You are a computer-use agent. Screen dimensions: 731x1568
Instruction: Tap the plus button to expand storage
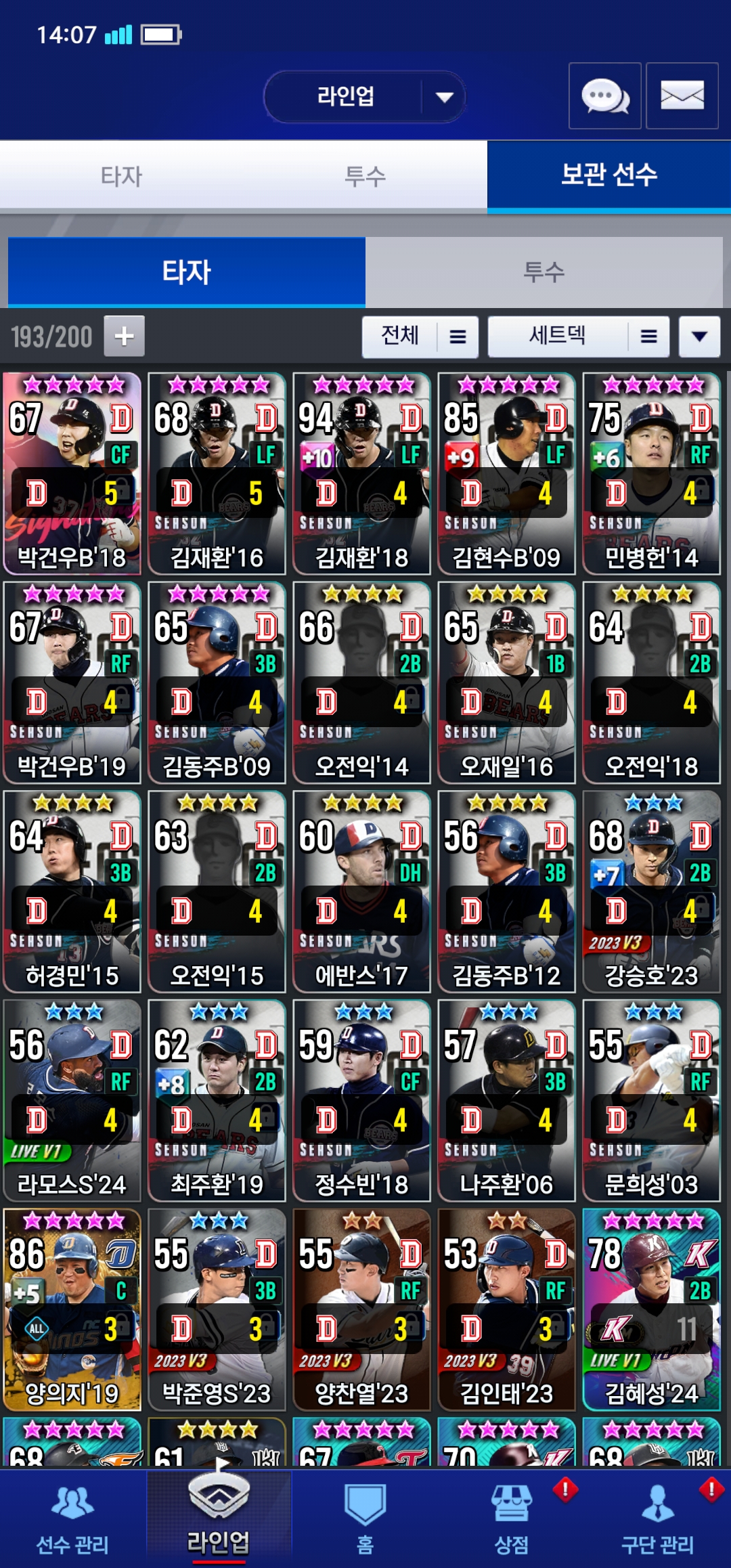pos(124,336)
